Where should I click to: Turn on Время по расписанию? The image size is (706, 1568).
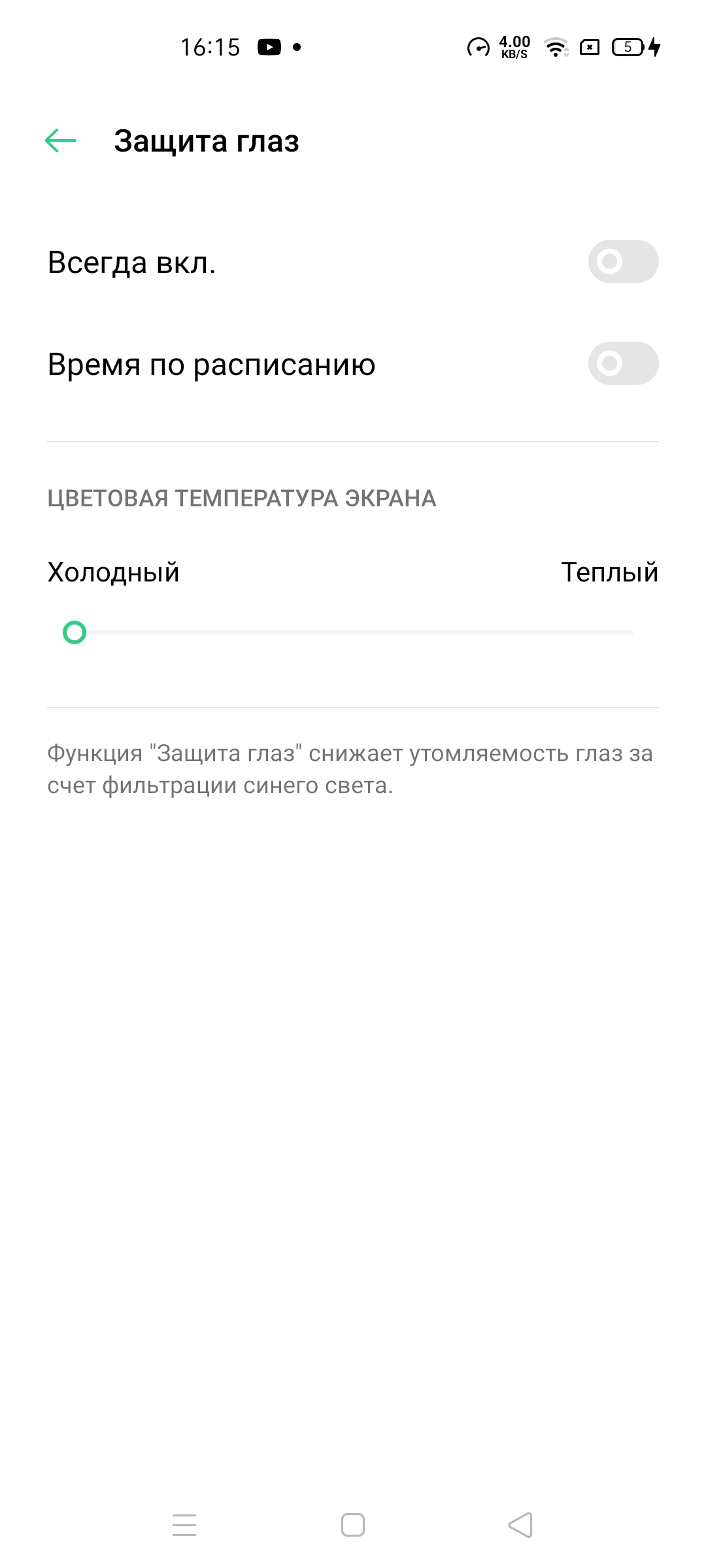622,363
